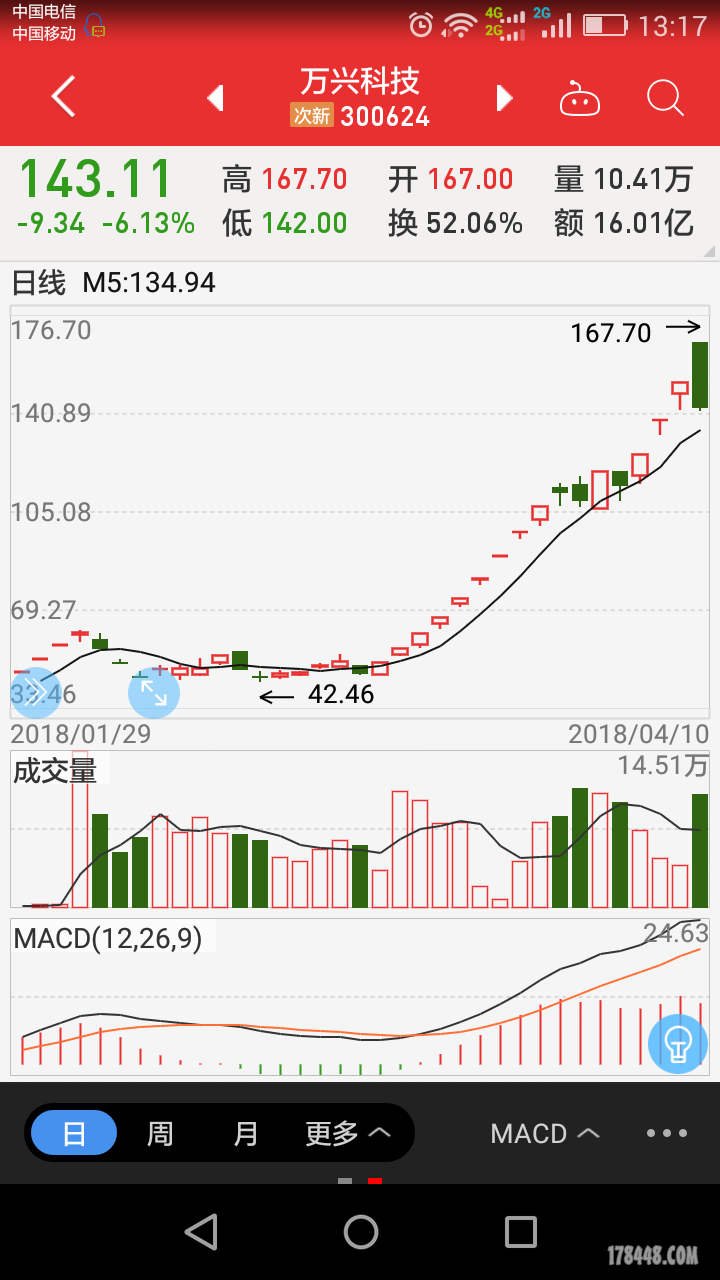
Task: Switch to the next stock
Action: (x=505, y=98)
